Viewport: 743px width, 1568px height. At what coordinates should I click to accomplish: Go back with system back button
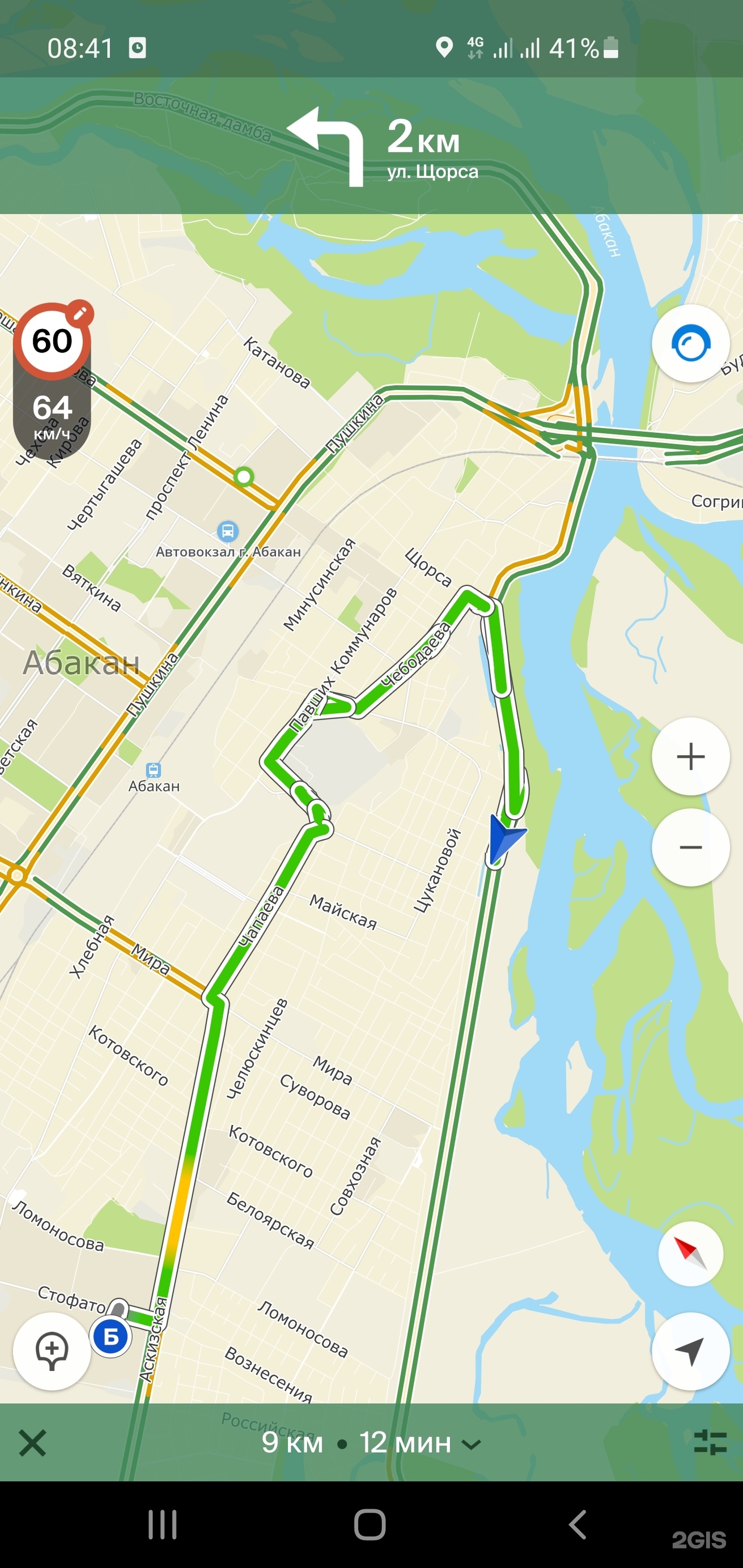pos(577,1524)
